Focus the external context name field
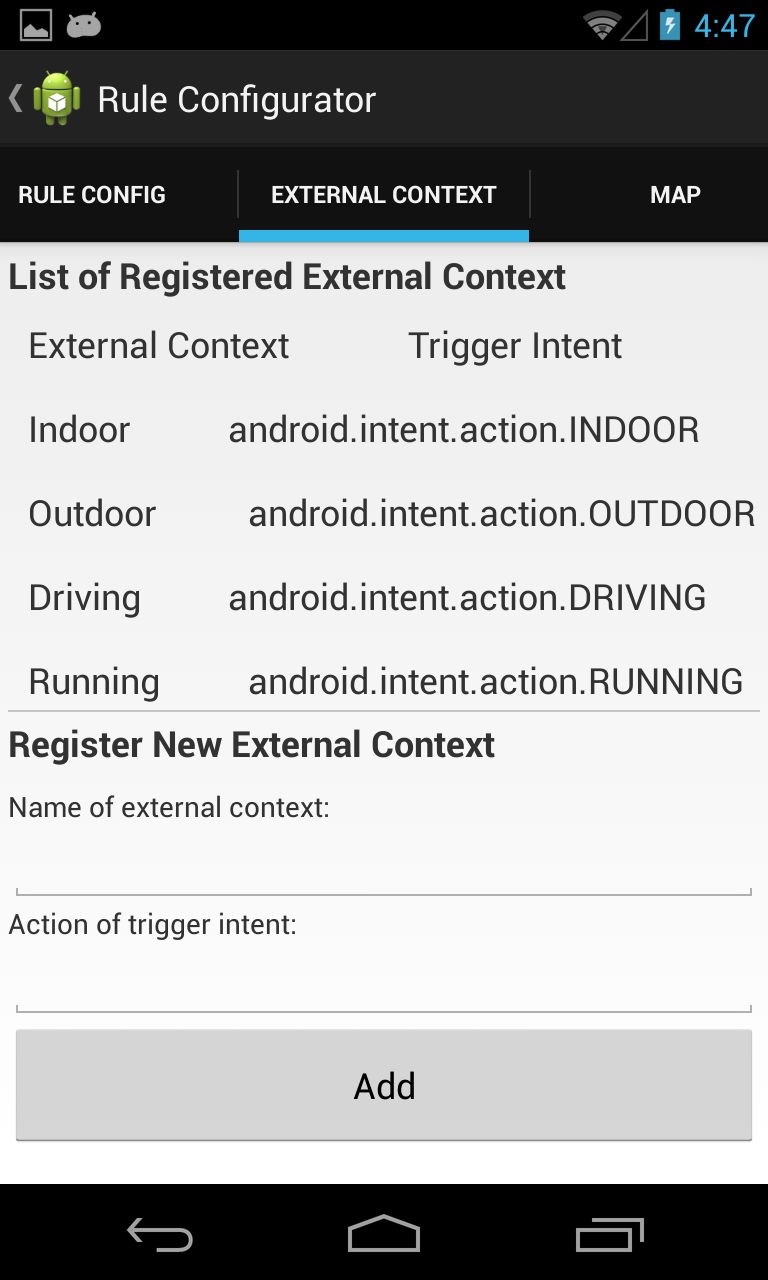Viewport: 768px width, 1280px height. (x=384, y=866)
